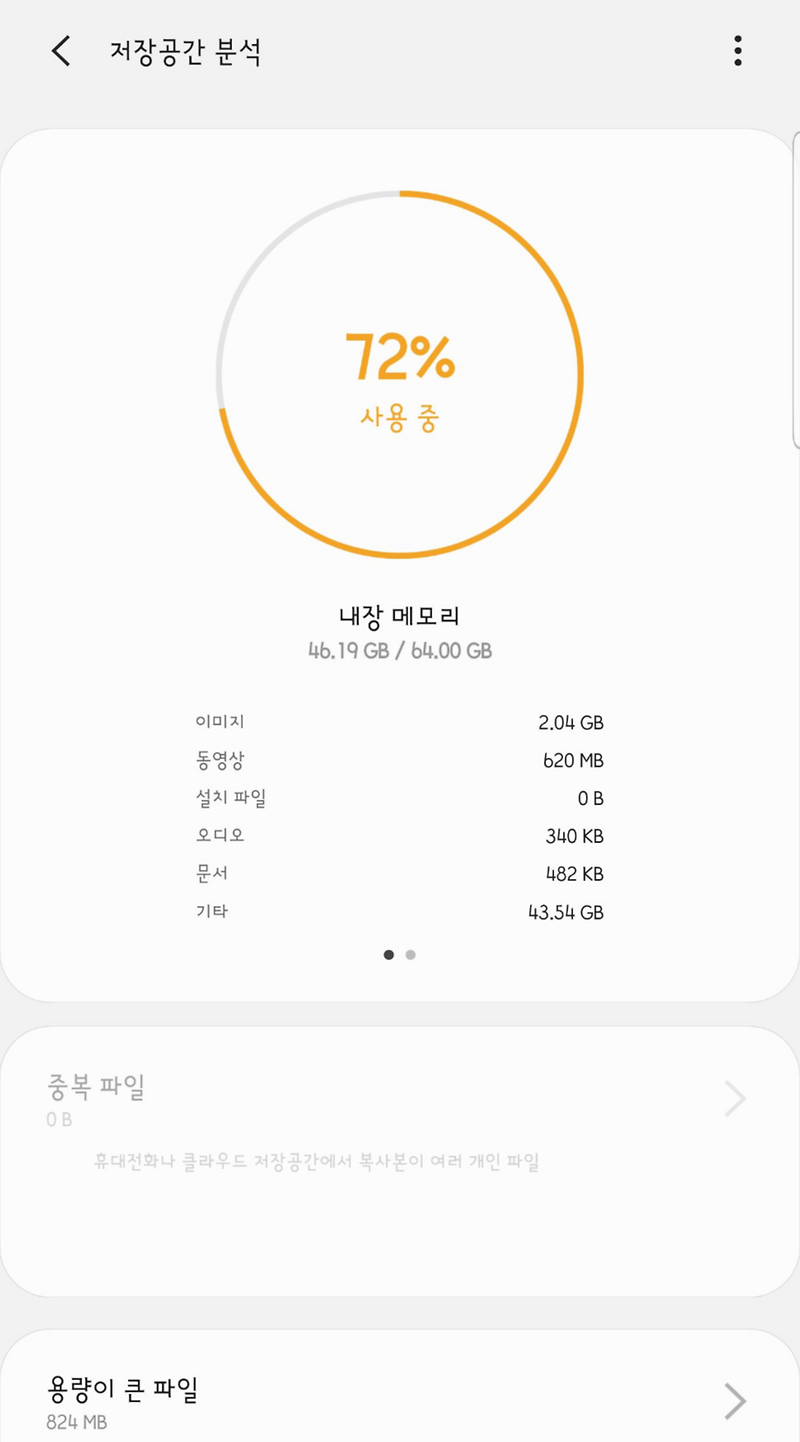Tap the second page indicator dot
800x1442 pixels.
pos(411,955)
